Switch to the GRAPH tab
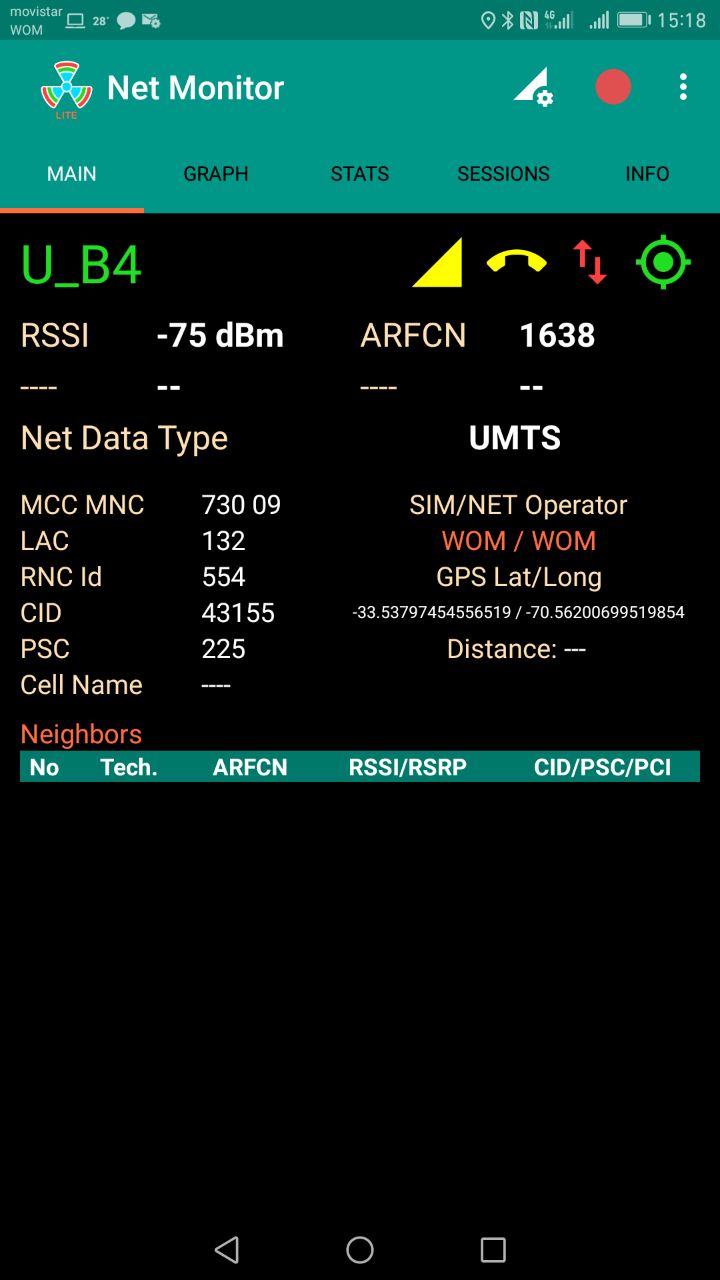Image resolution: width=720 pixels, height=1280 pixels. (216, 174)
